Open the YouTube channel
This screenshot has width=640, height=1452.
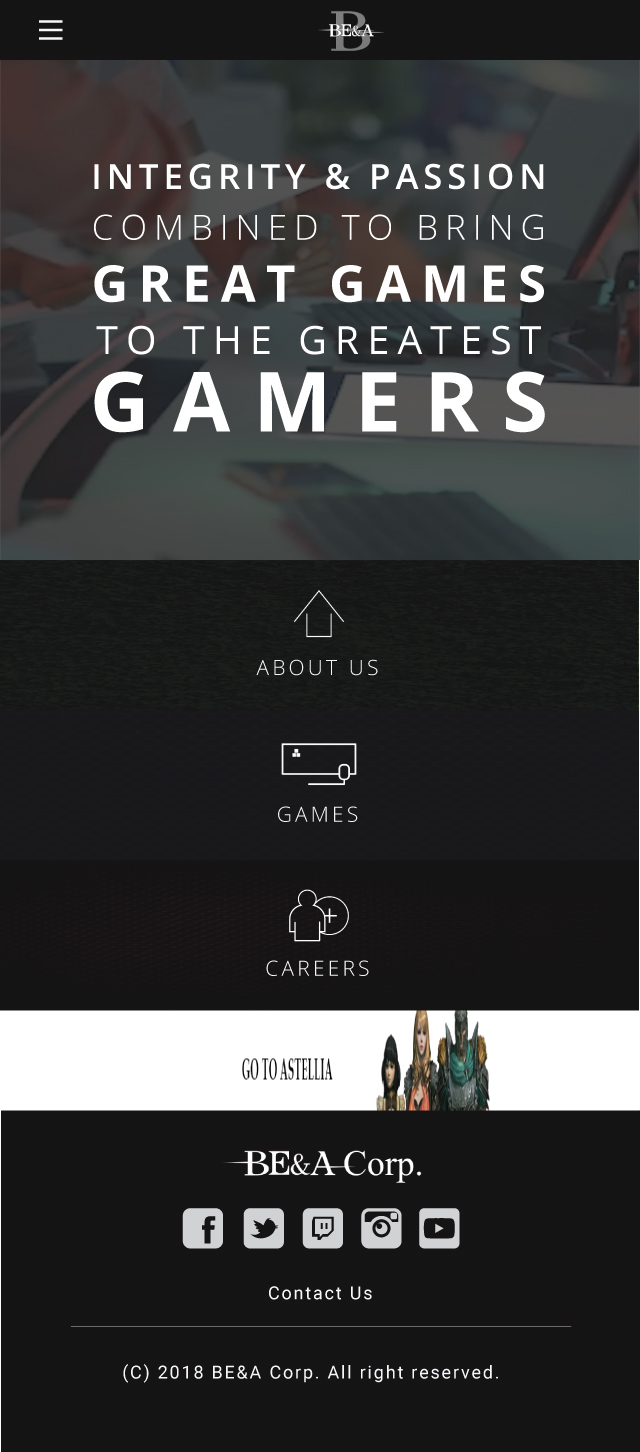click(x=439, y=1228)
